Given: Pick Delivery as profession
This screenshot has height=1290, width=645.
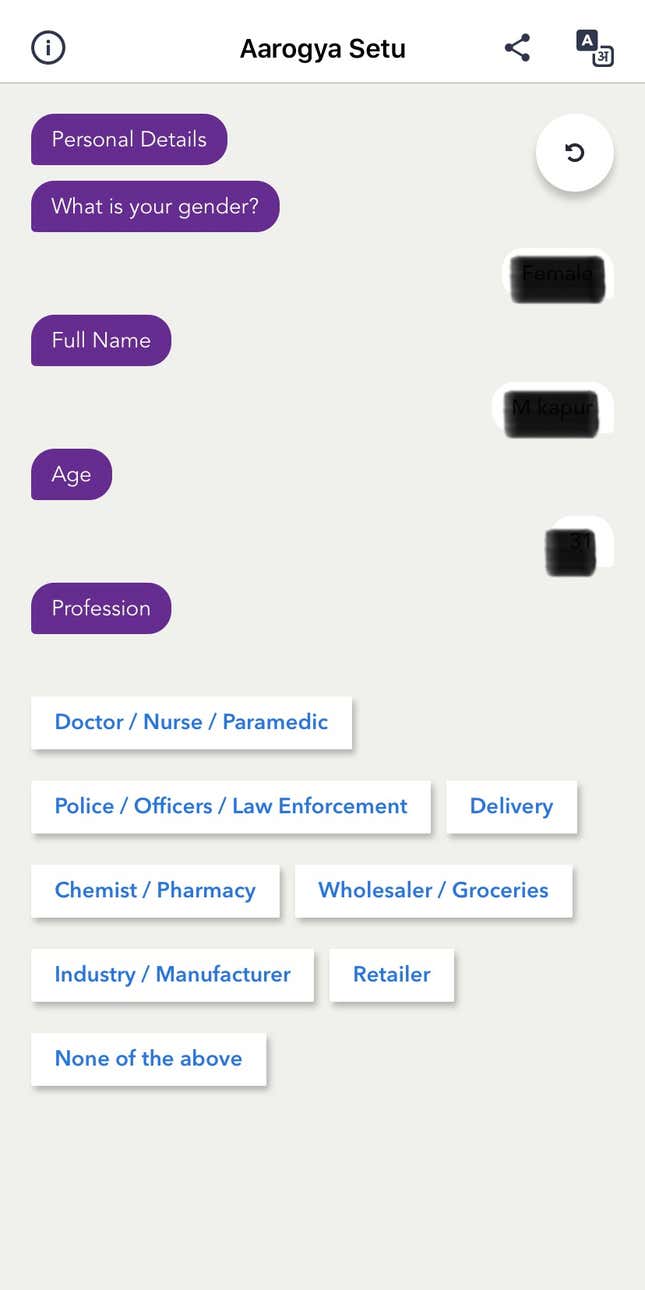Looking at the screenshot, I should (x=511, y=806).
